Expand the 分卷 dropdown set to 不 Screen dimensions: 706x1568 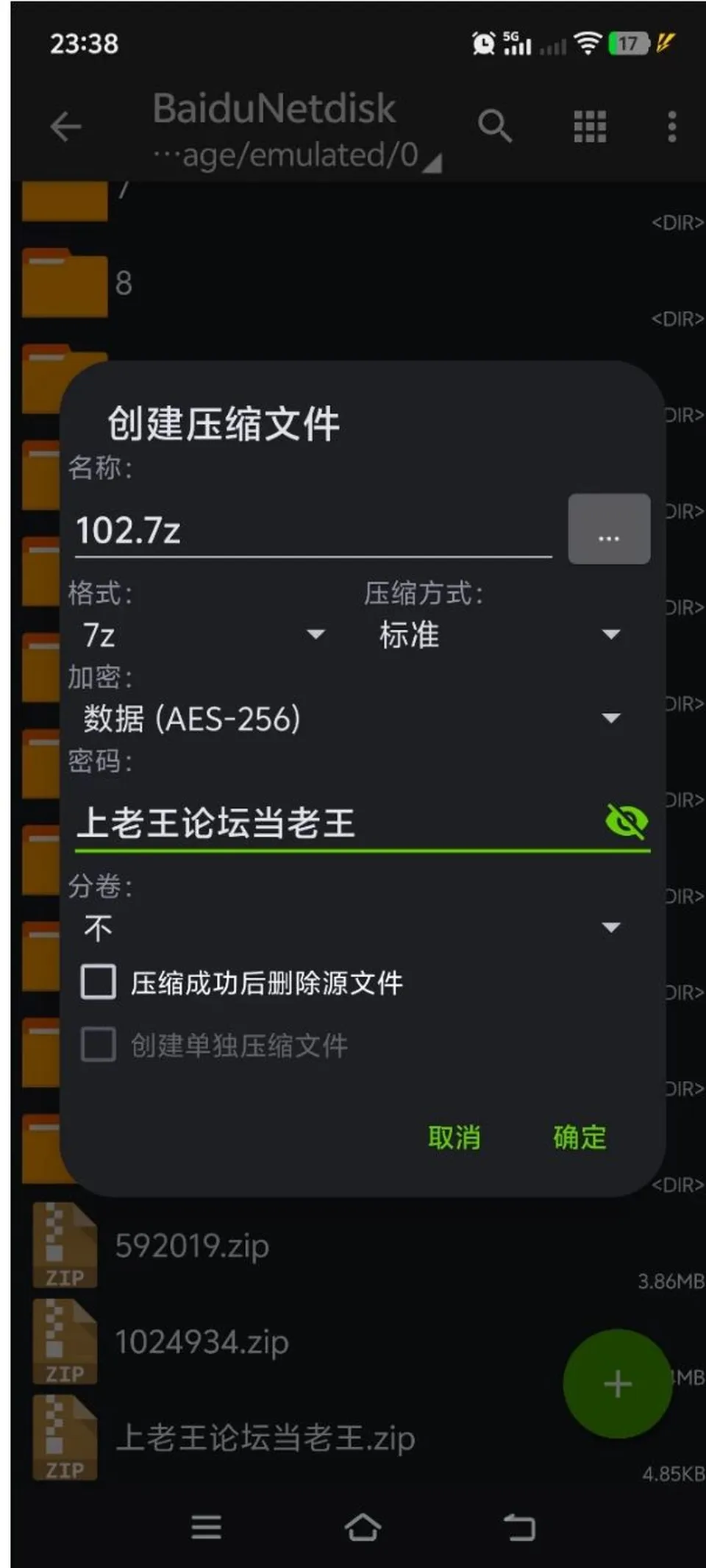pos(352,928)
